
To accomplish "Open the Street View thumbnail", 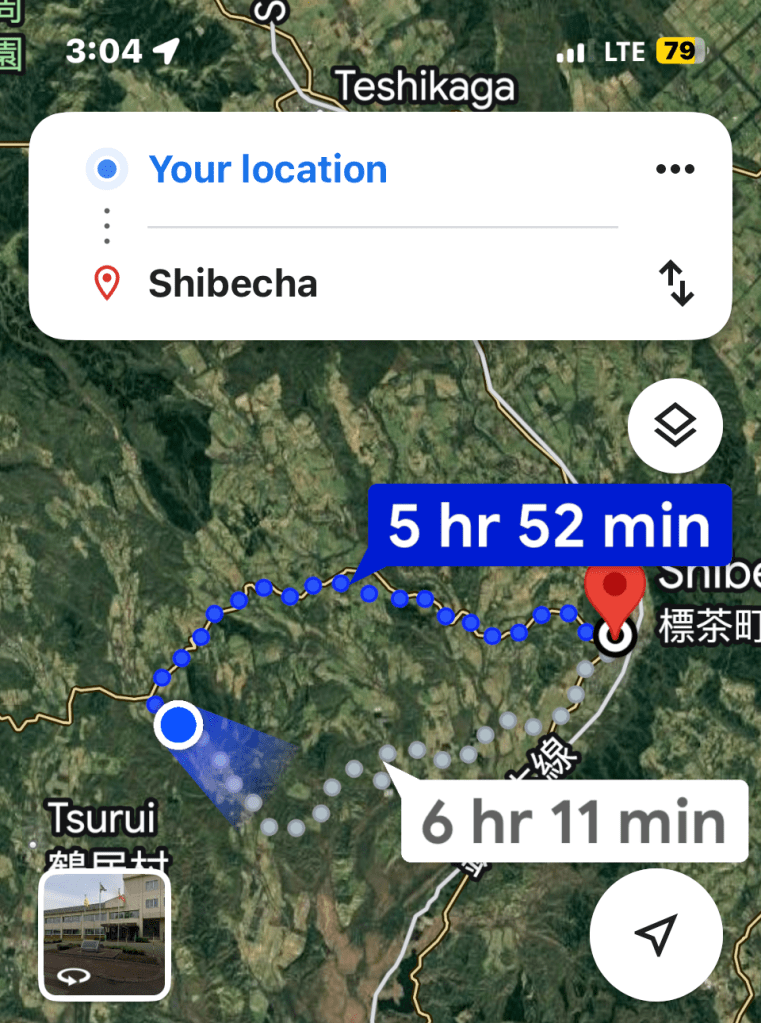I will pyautogui.click(x=104, y=934).
